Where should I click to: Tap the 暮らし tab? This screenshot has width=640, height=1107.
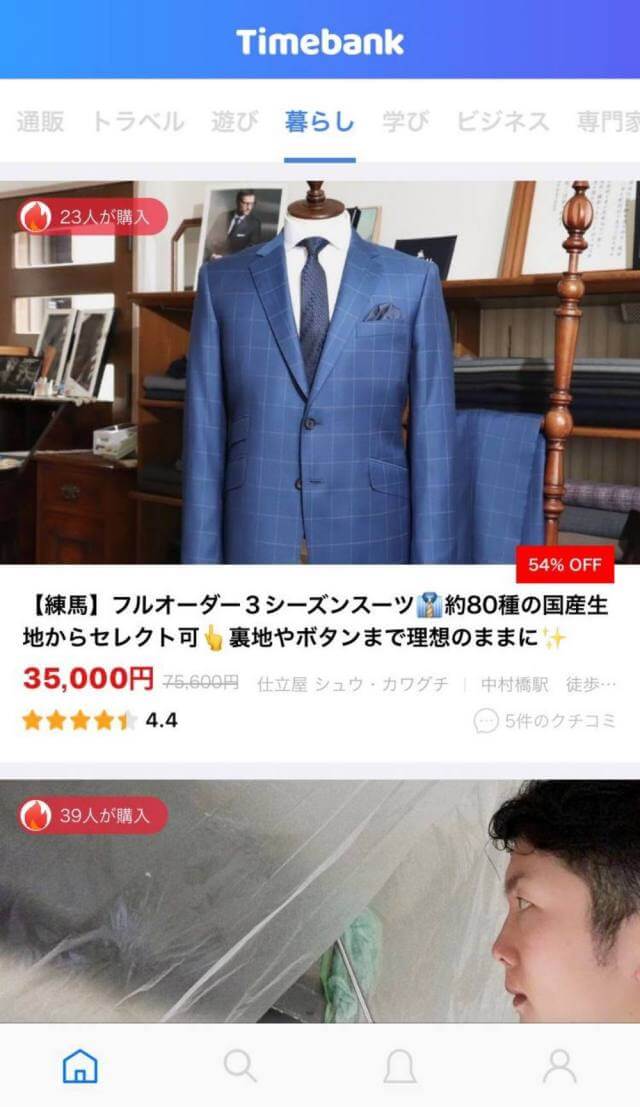pyautogui.click(x=320, y=121)
